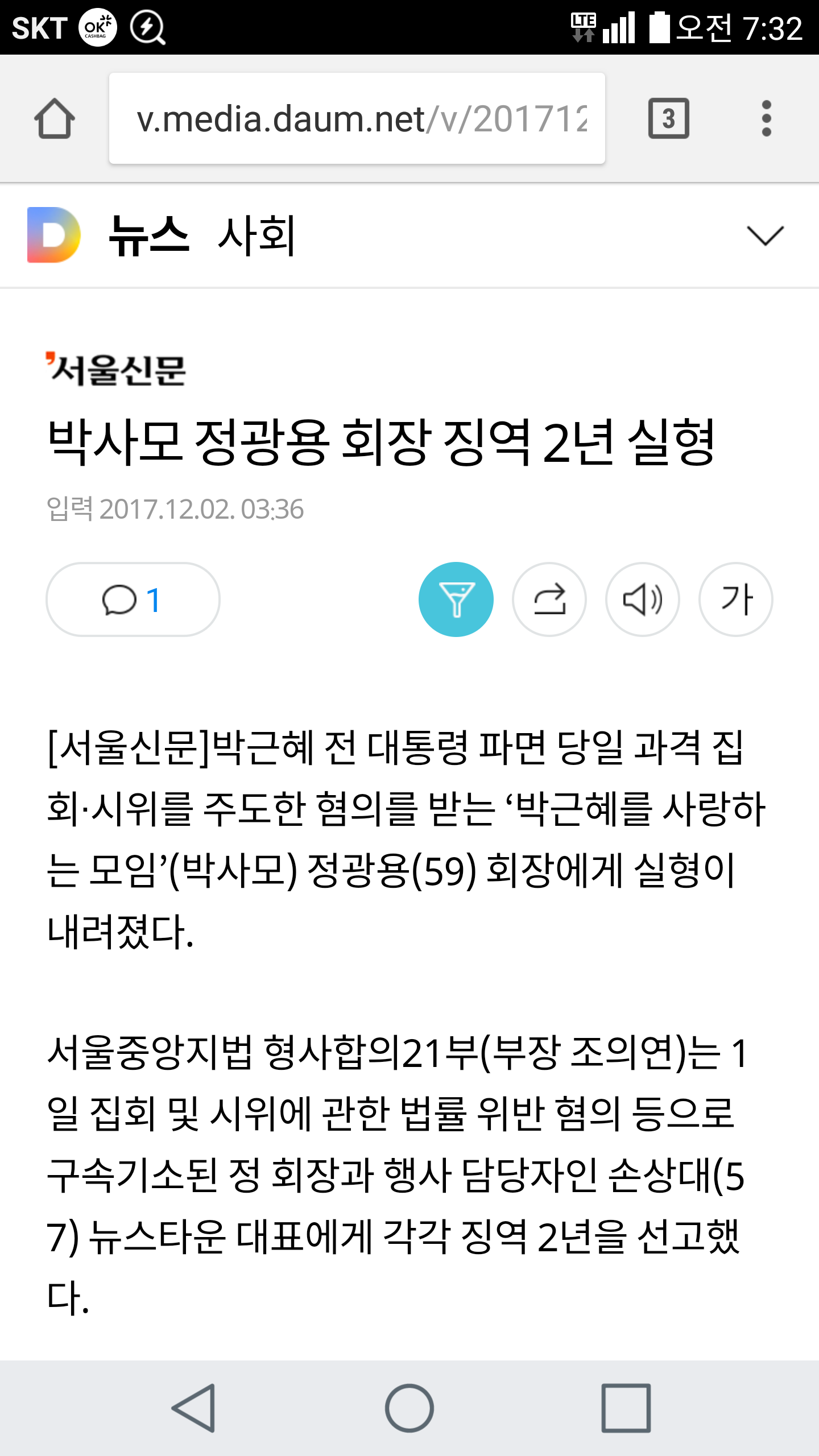Expand the news category dropdown chevron
819x1456 pixels.
(x=764, y=235)
